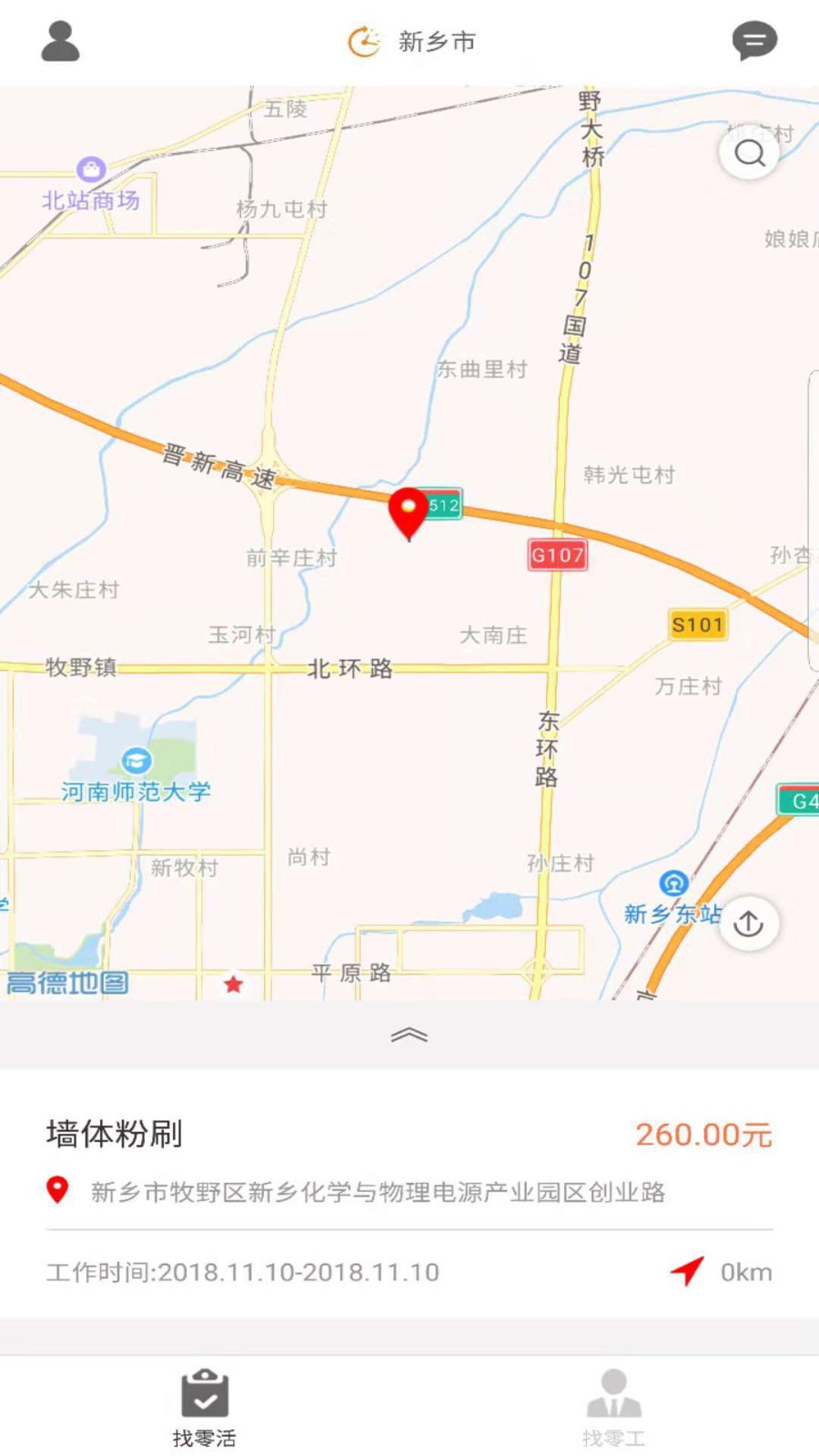Tap the red location pin on the map

409,514
